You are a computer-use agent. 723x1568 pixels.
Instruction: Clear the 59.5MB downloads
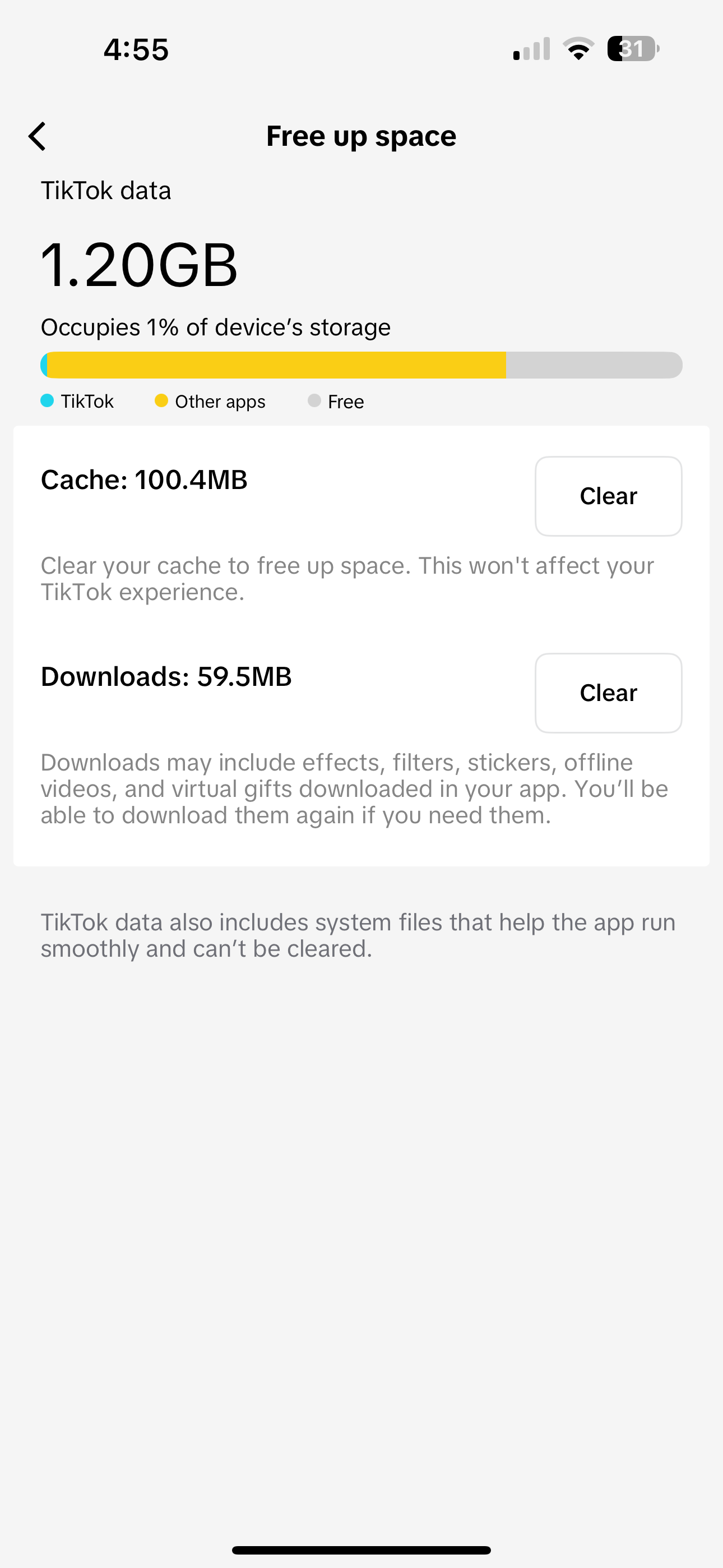[608, 693]
